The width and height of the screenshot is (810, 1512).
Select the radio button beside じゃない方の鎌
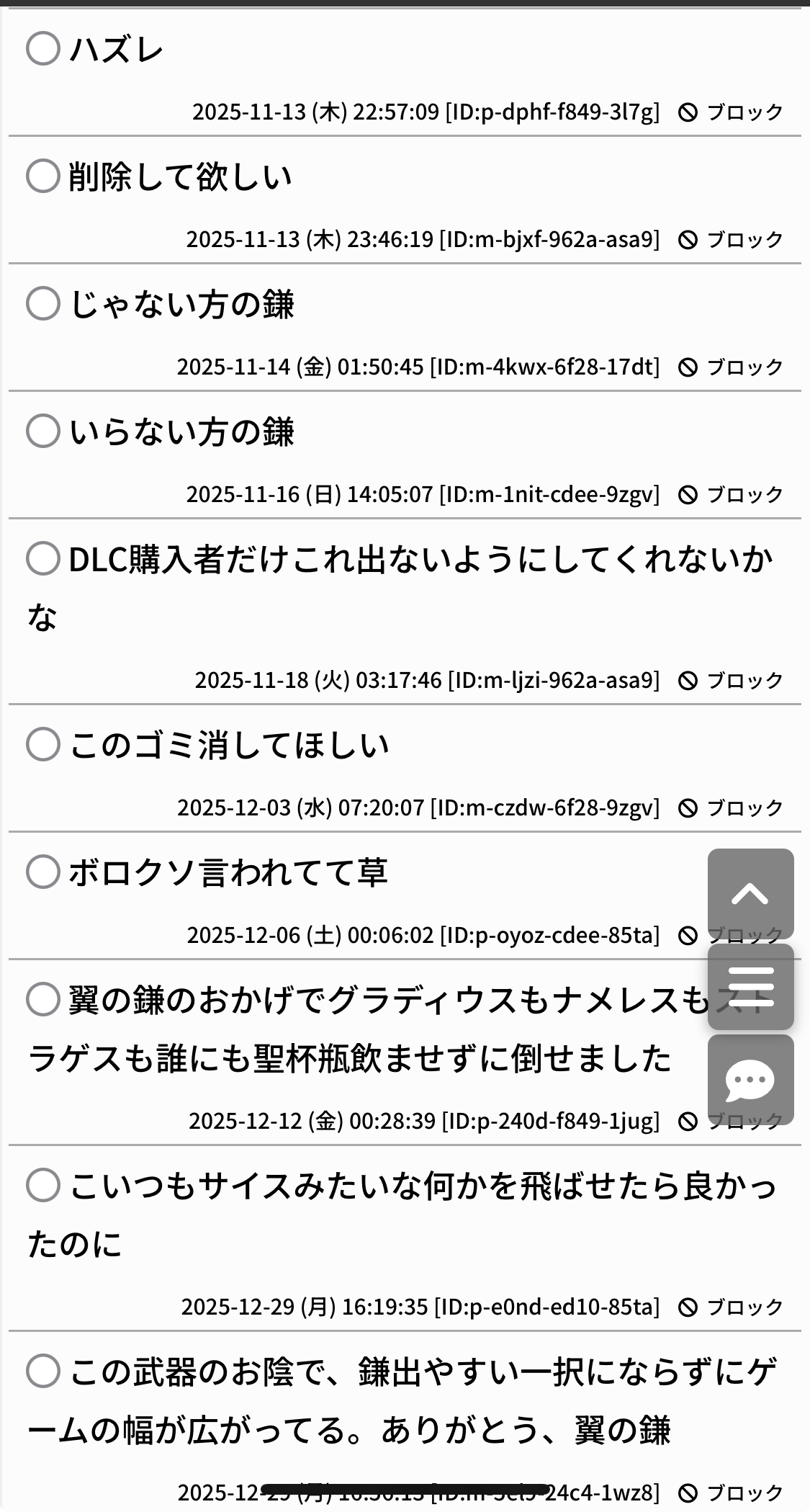coord(43,304)
